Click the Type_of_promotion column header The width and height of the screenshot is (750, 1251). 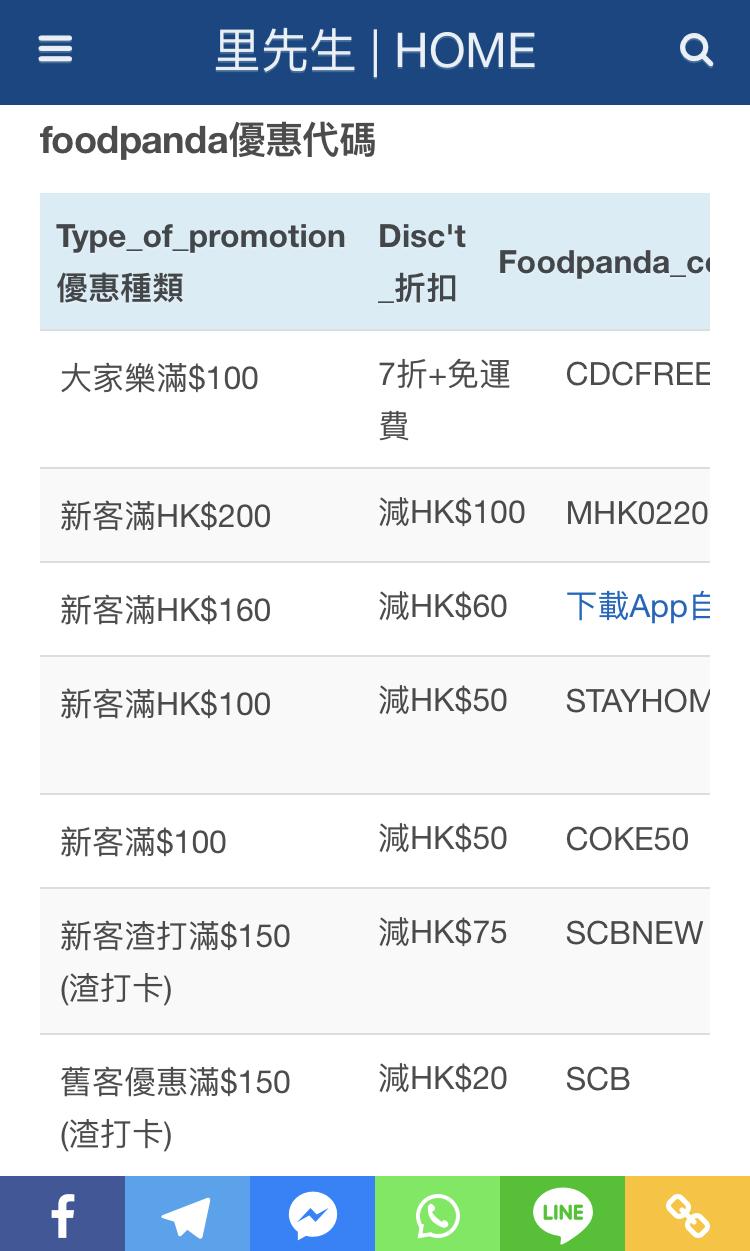pos(200,260)
